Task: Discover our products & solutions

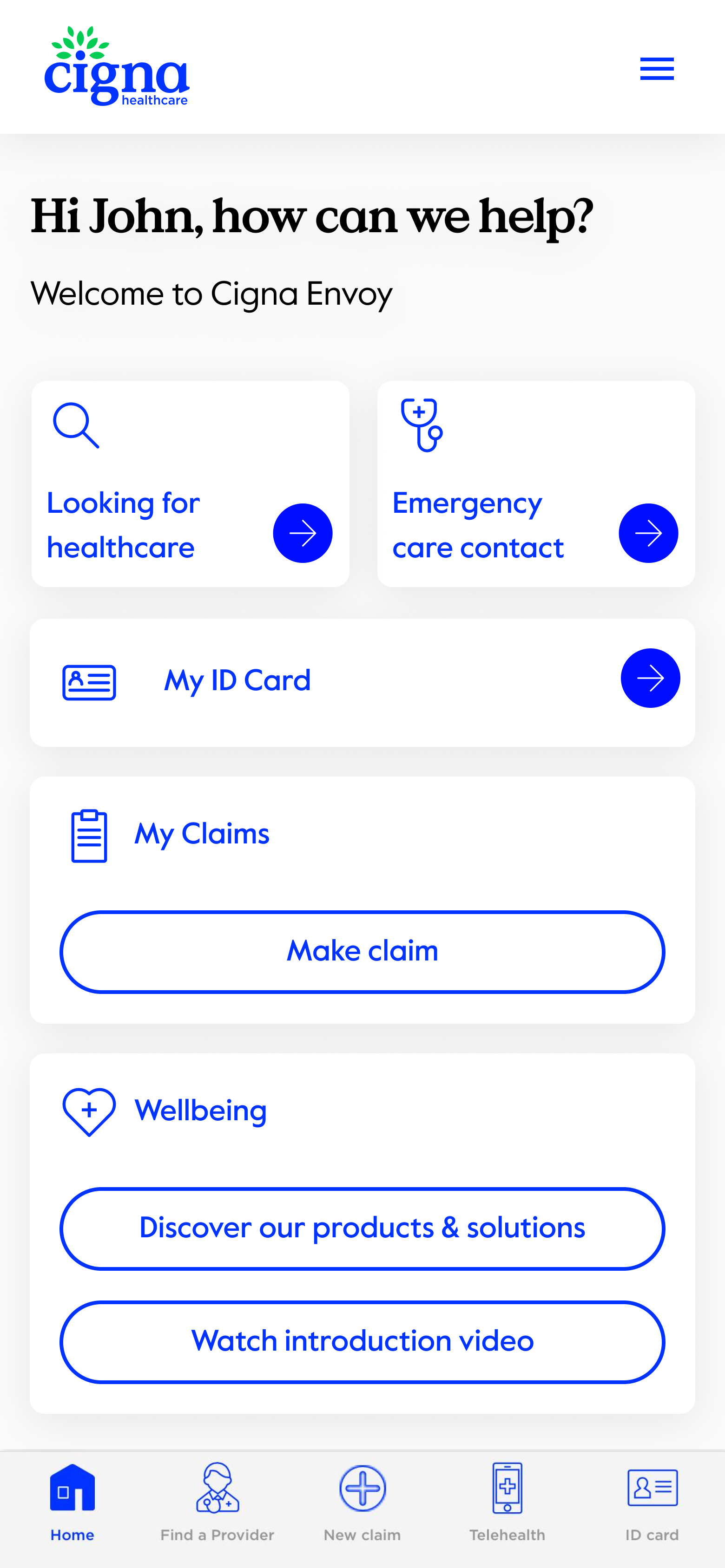Action: coord(362,1228)
